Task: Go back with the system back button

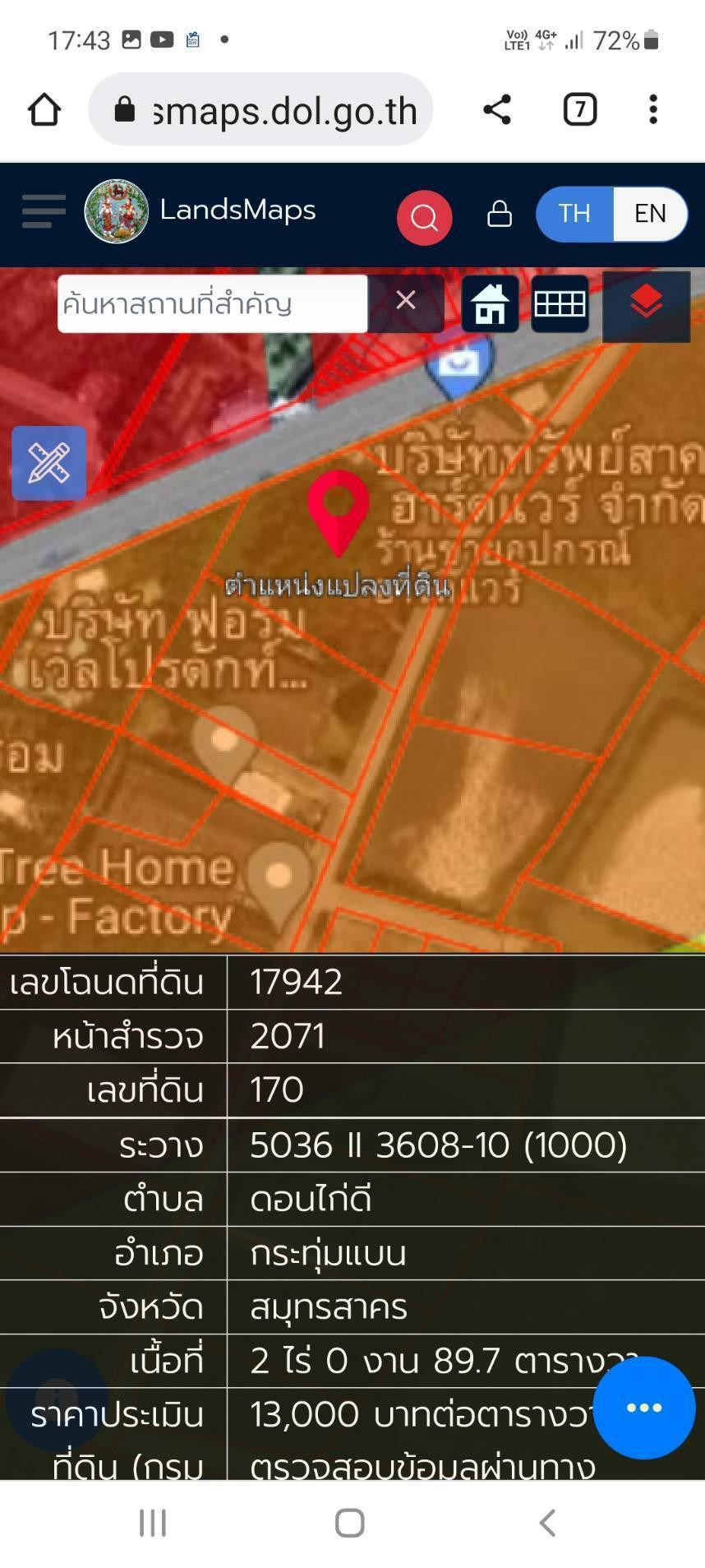Action: coord(547,1522)
